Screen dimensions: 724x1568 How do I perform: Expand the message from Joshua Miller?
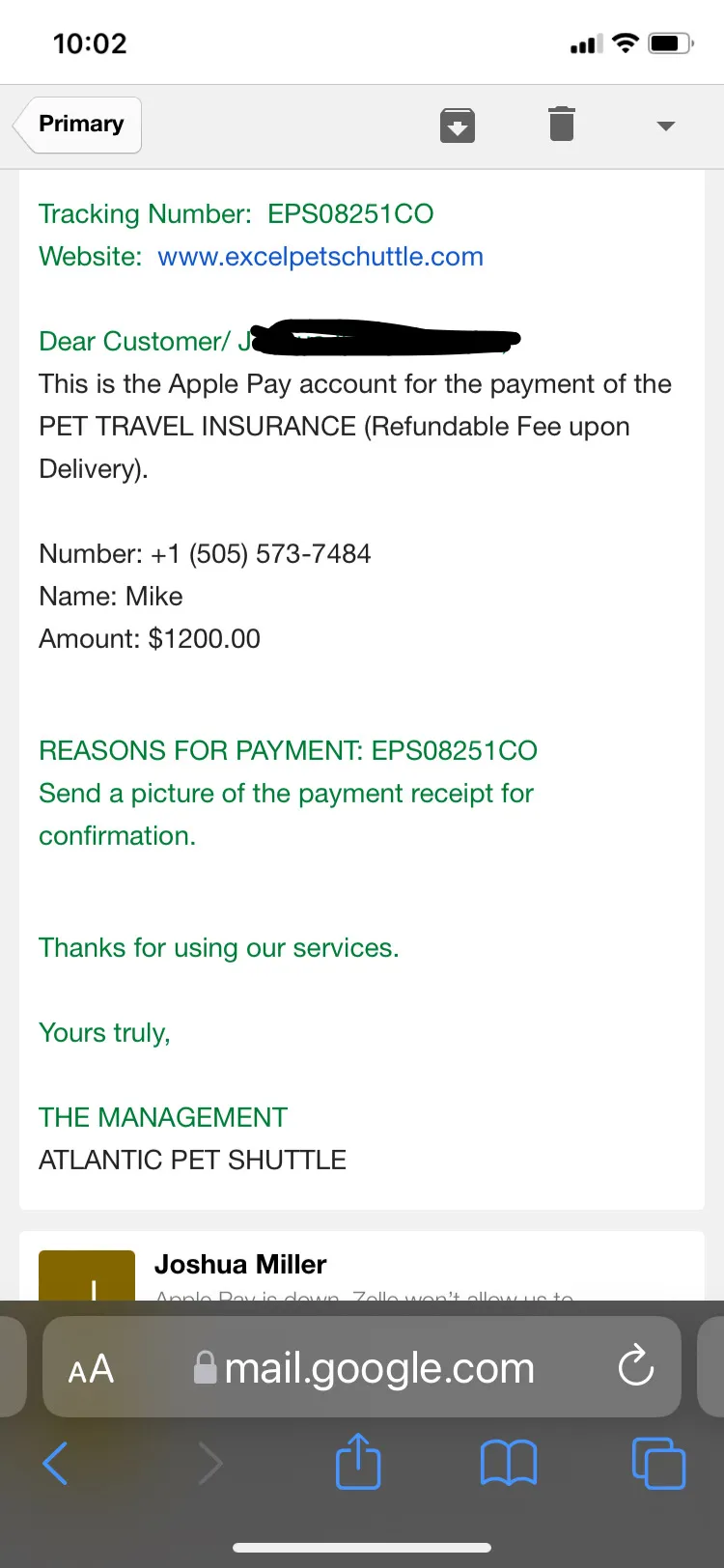click(x=362, y=1267)
